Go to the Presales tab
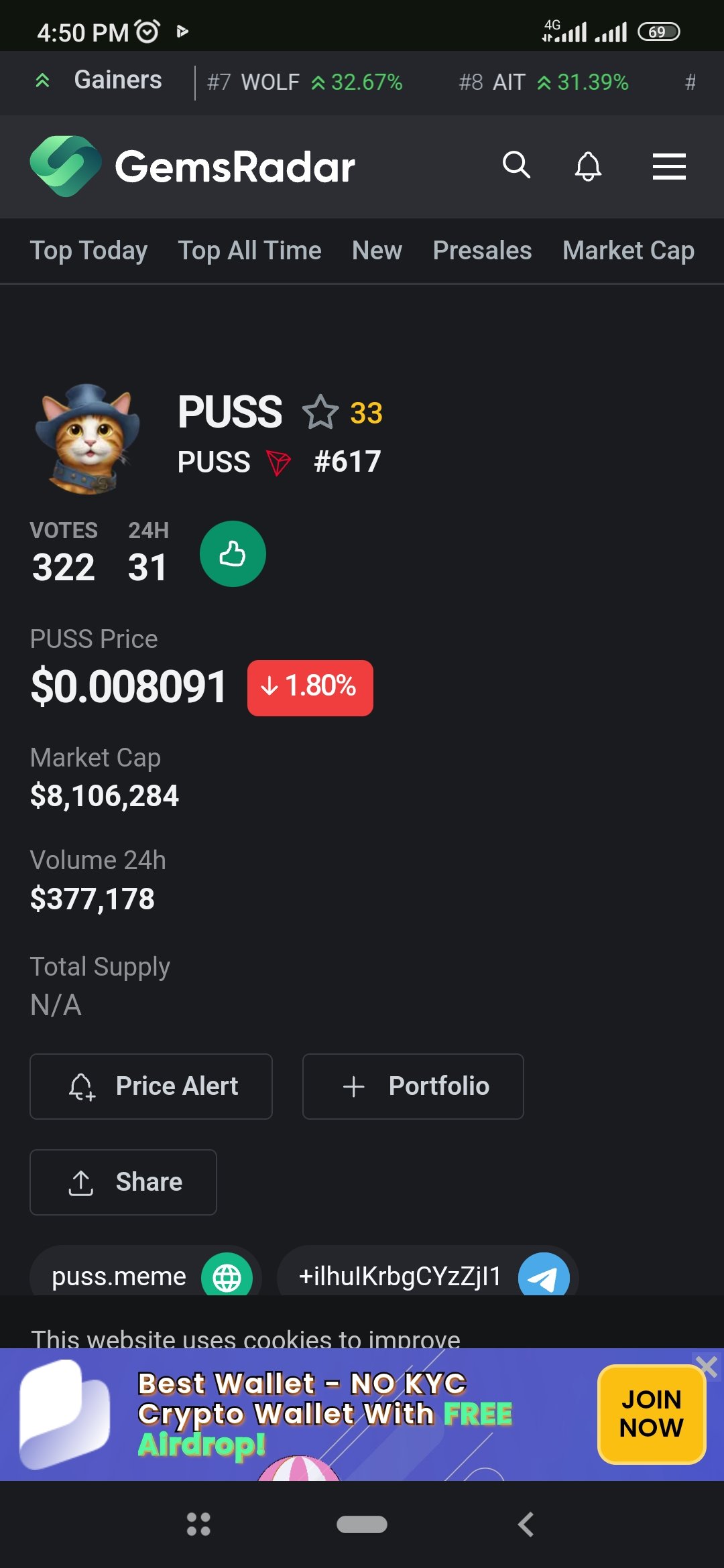Screen dimensions: 724x1568 tap(482, 251)
